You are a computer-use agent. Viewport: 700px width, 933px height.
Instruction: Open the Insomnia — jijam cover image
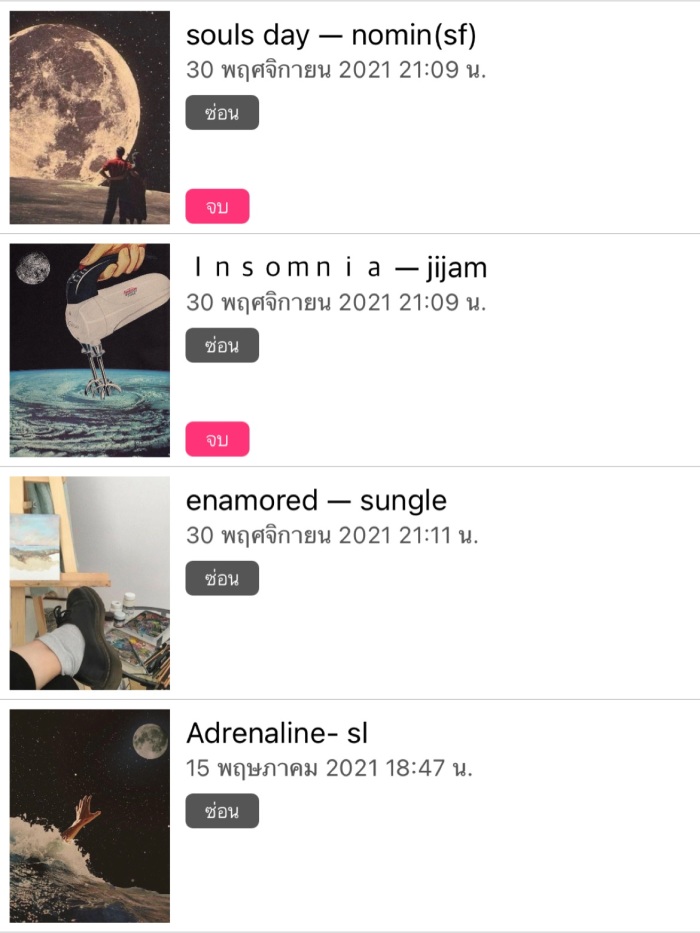[90, 350]
